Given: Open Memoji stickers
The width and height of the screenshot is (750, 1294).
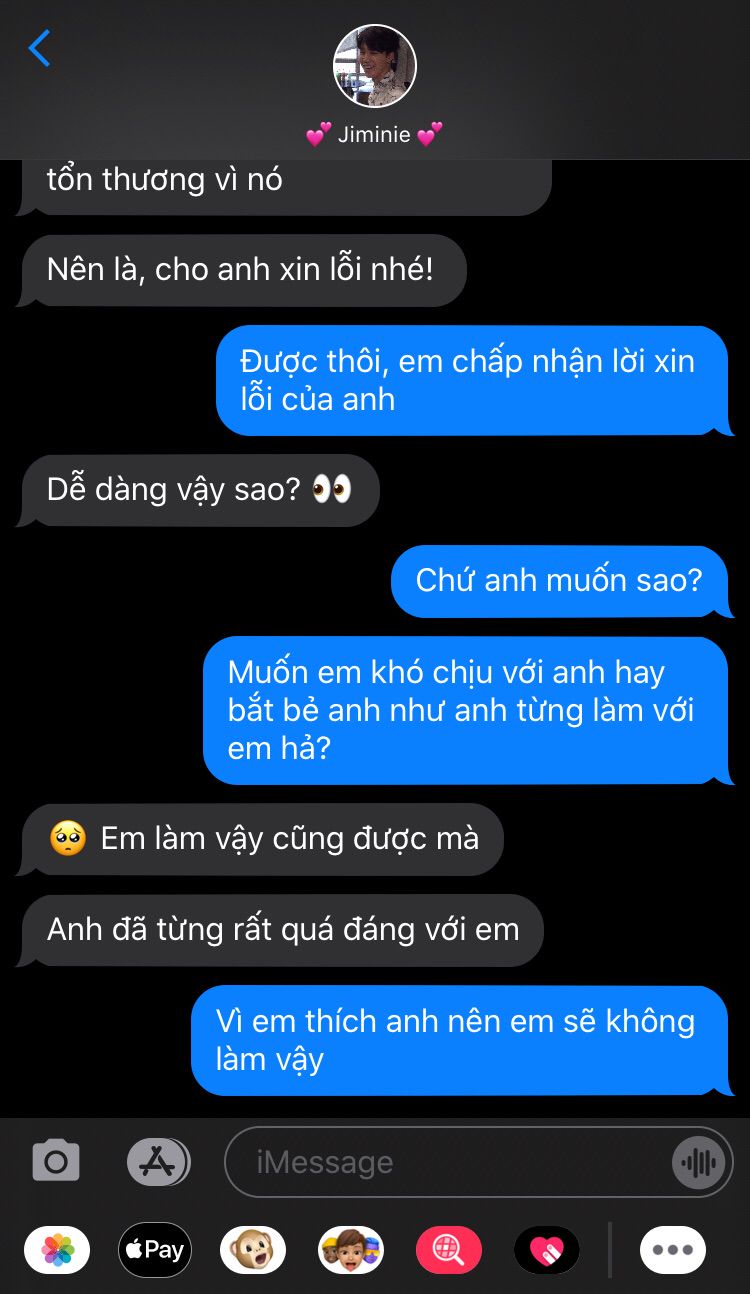Looking at the screenshot, I should 350,1250.
